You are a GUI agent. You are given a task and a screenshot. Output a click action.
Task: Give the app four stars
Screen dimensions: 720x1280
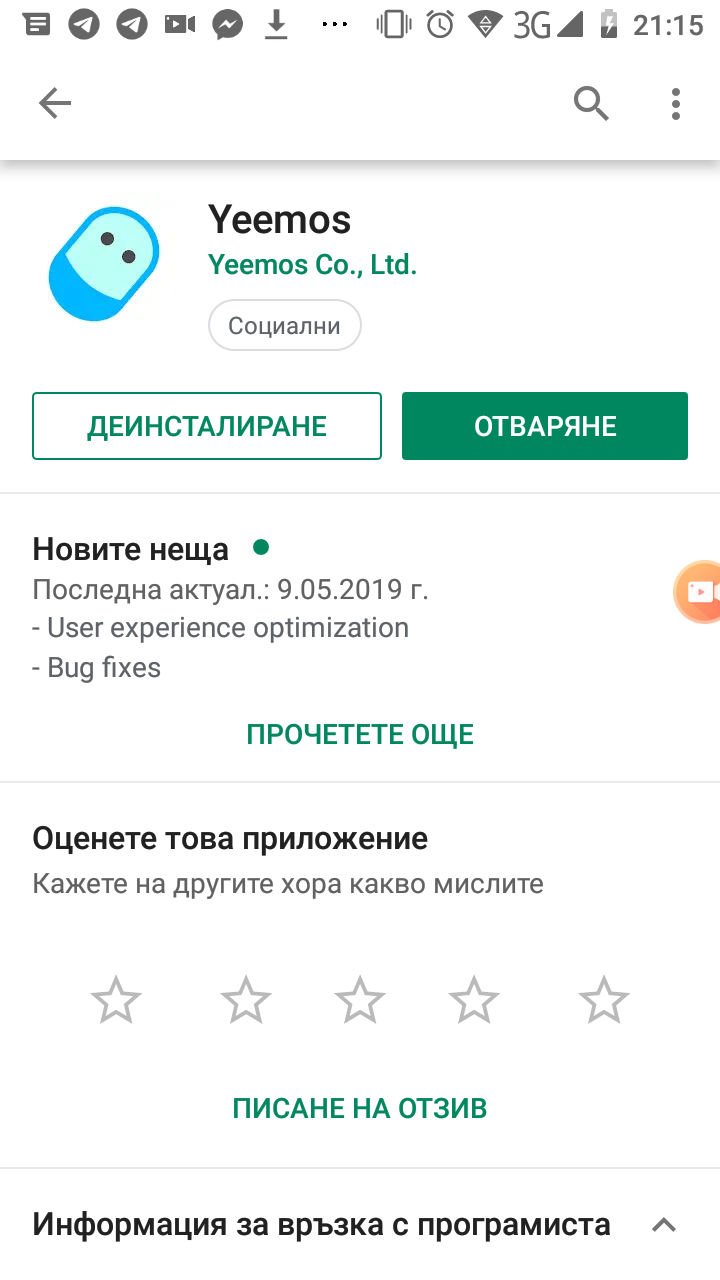(474, 1000)
